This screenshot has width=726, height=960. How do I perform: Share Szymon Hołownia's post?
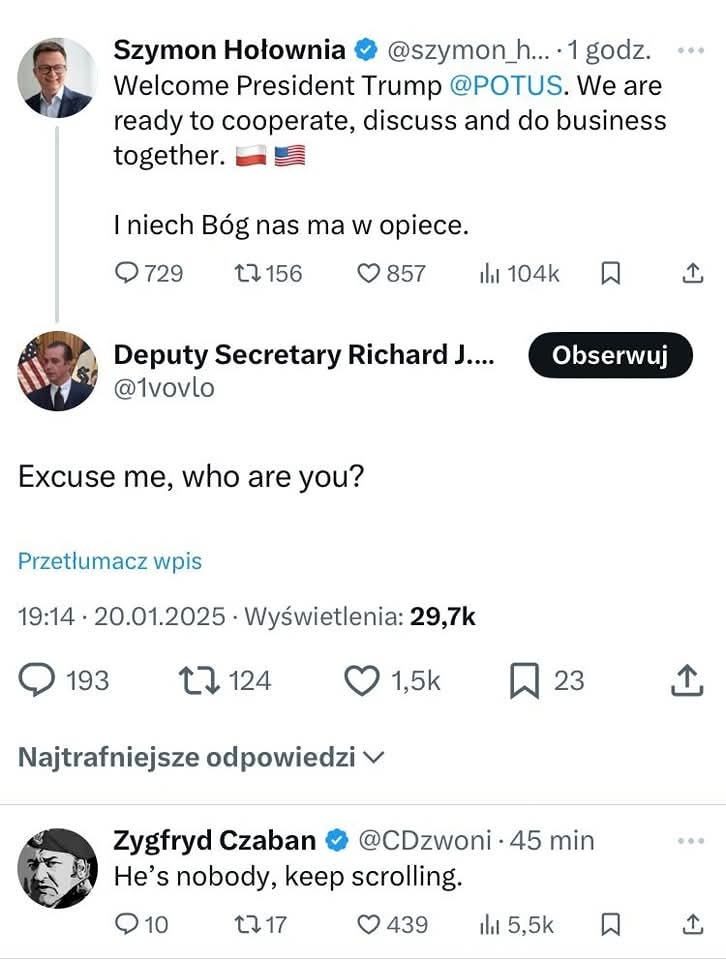coord(692,273)
